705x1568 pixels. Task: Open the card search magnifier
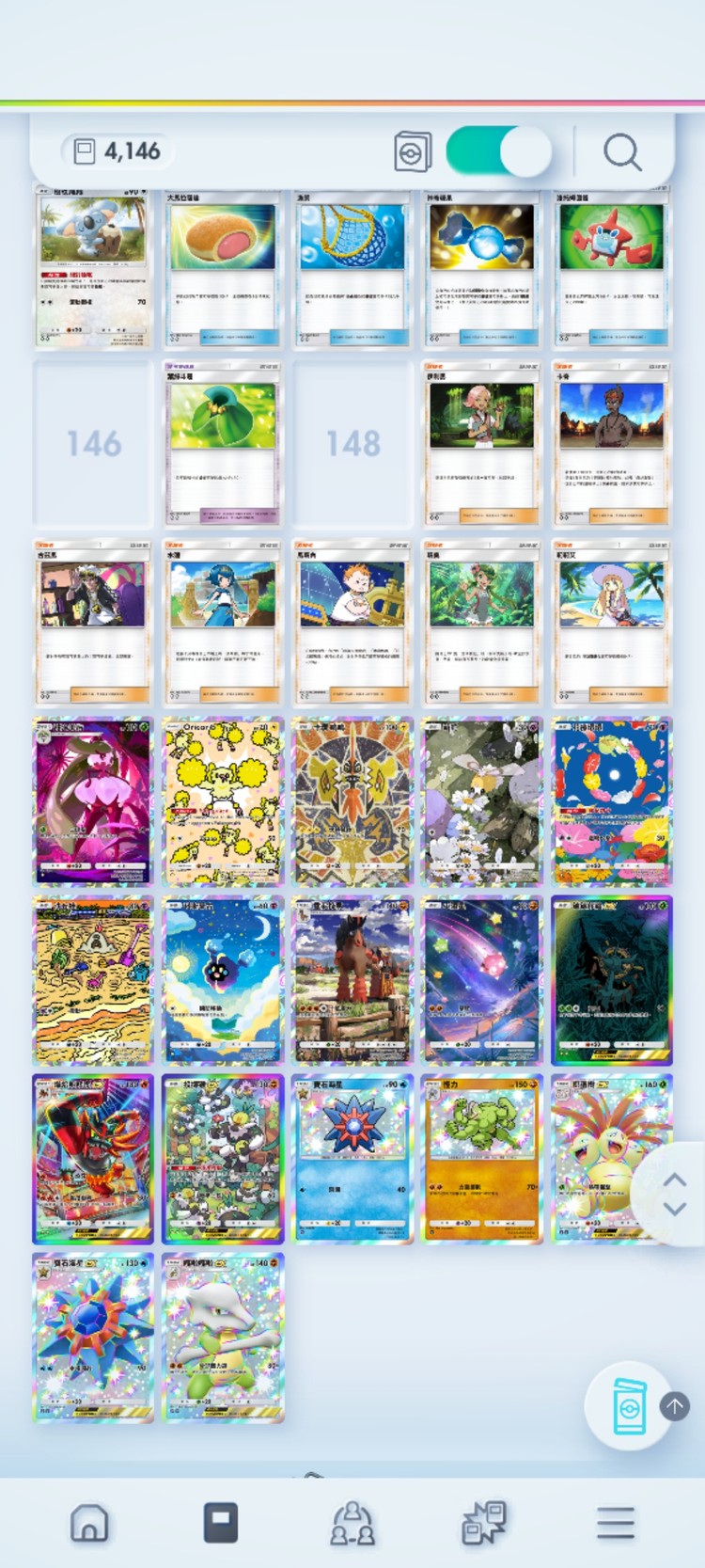[x=622, y=151]
